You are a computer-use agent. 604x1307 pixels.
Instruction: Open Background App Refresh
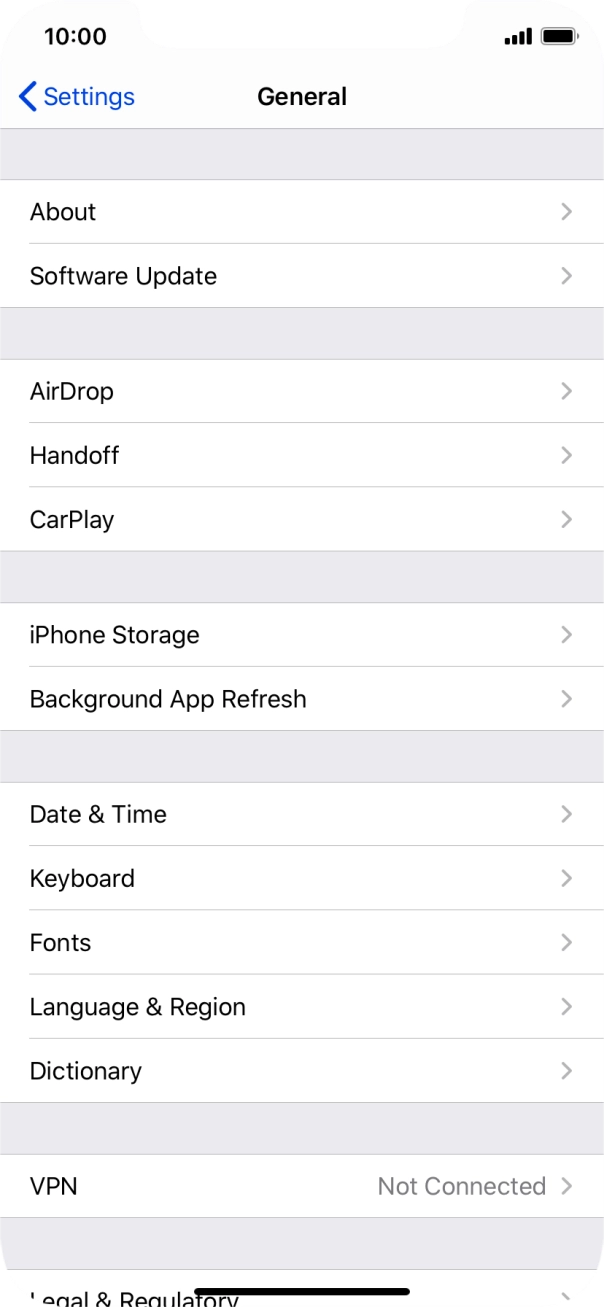[x=302, y=699]
